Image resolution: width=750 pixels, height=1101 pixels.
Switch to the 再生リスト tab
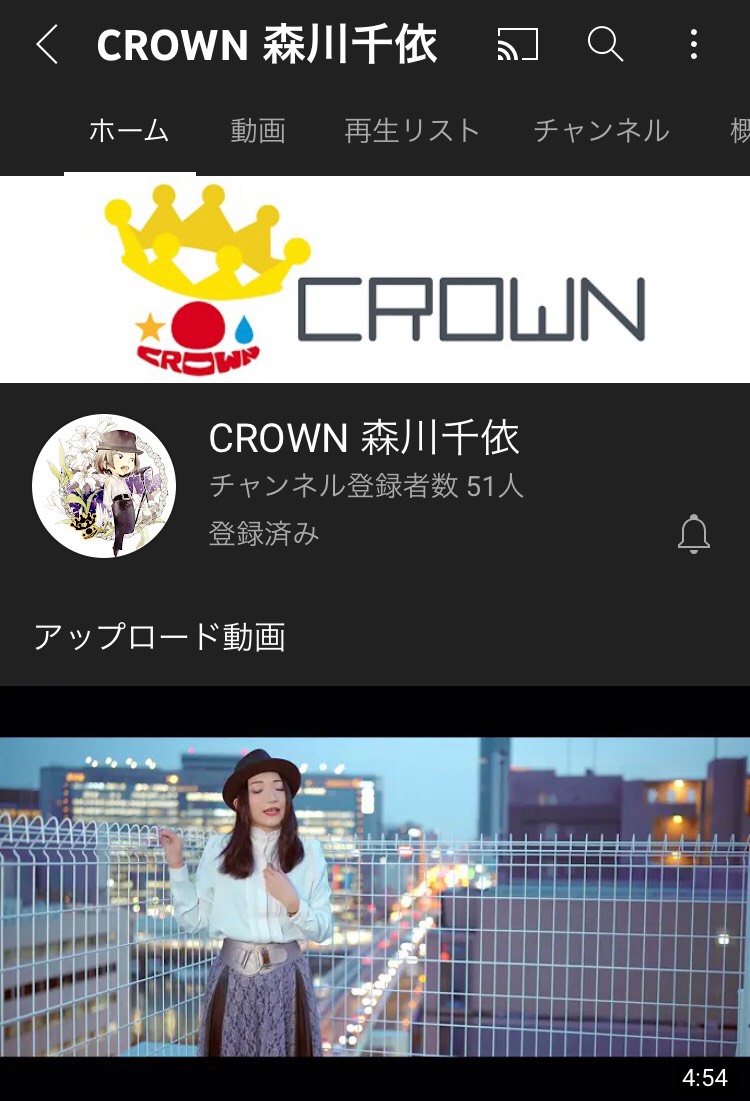coord(412,131)
